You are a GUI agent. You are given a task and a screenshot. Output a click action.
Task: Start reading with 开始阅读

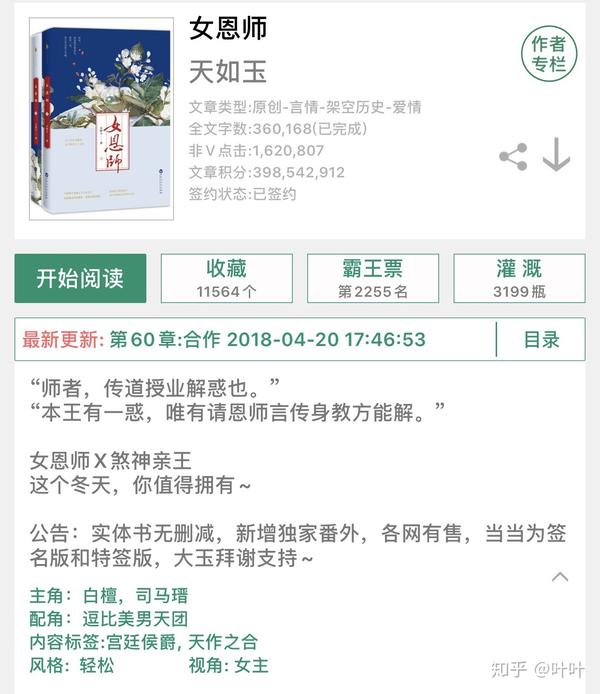tap(80, 279)
